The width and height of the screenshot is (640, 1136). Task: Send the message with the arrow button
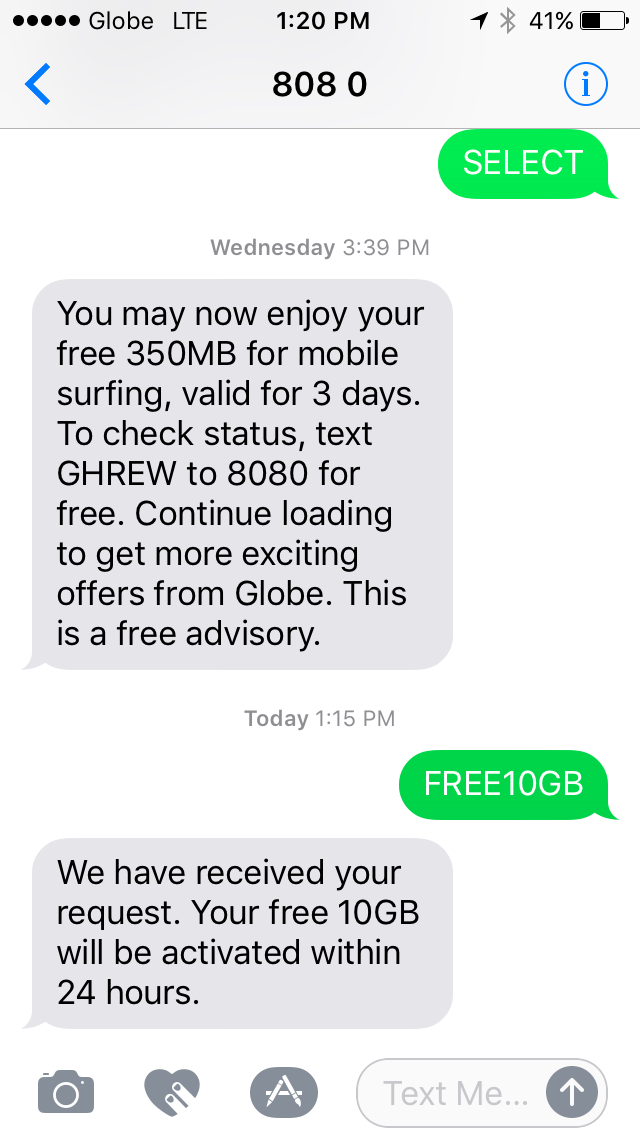click(572, 1092)
